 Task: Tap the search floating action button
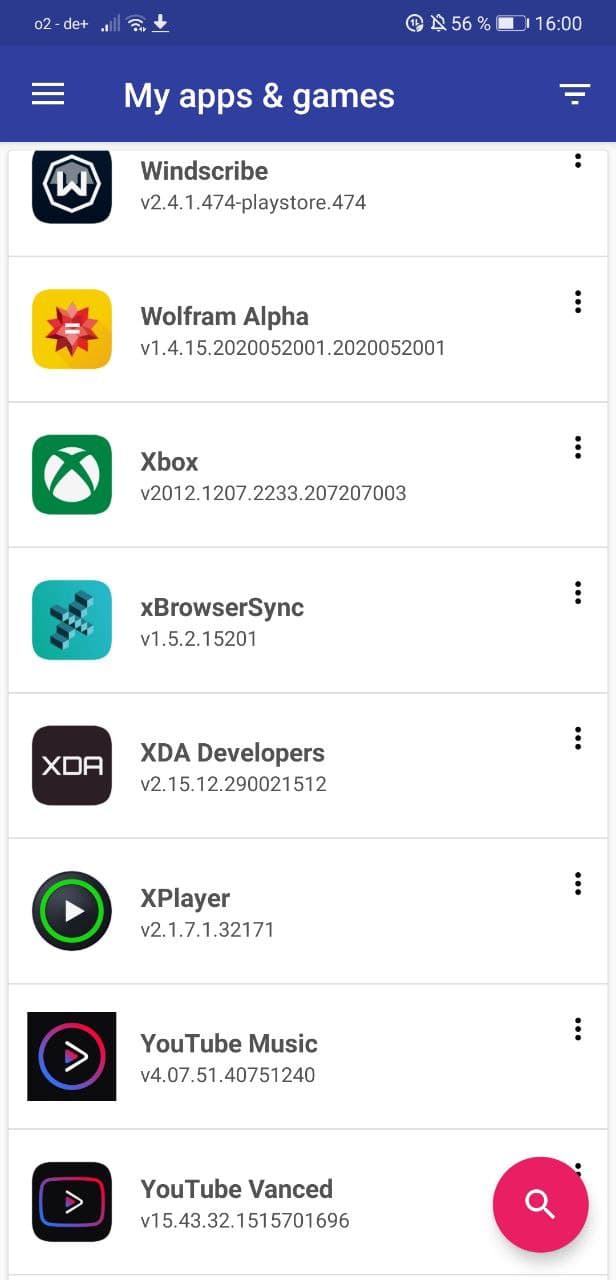(540, 1204)
